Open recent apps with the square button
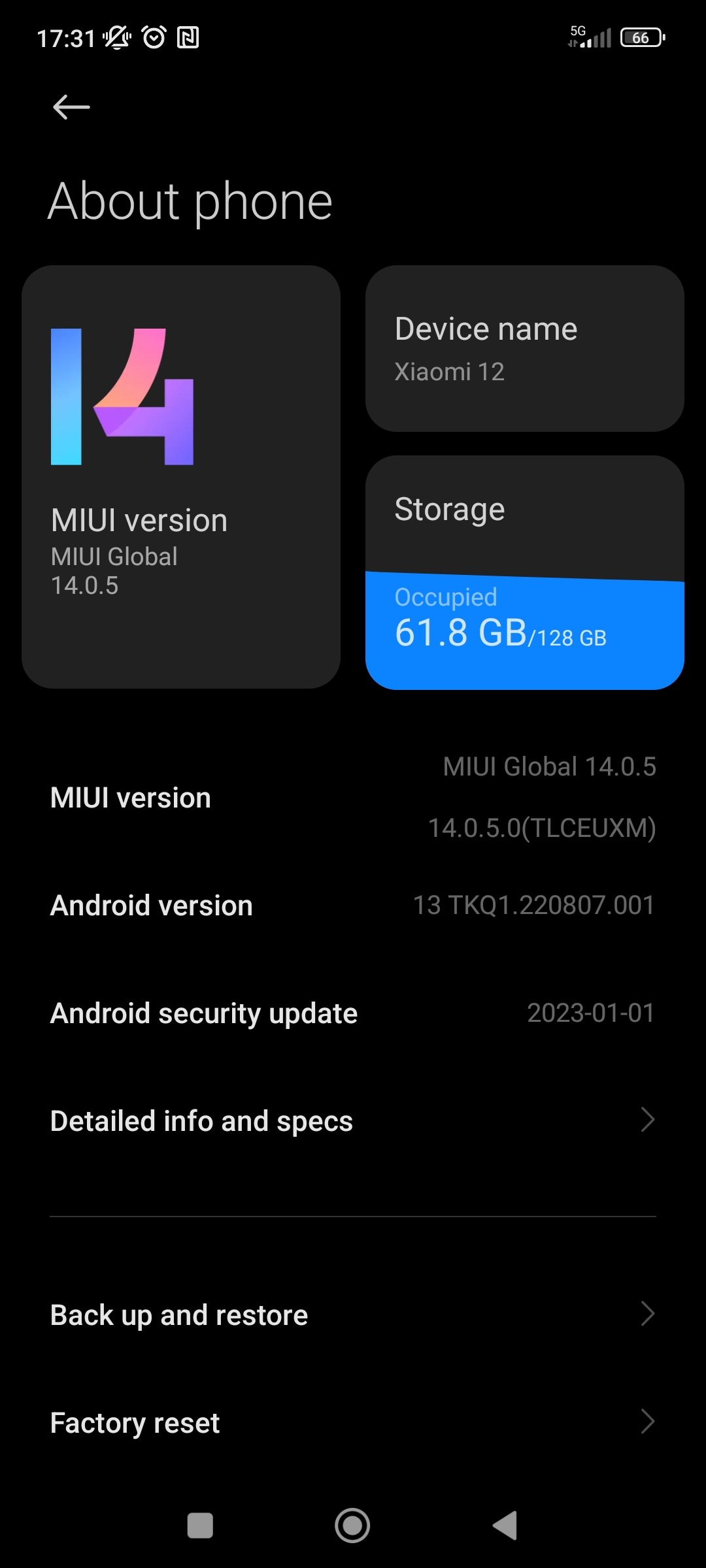Screen dimensions: 706x1568 click(x=200, y=1526)
